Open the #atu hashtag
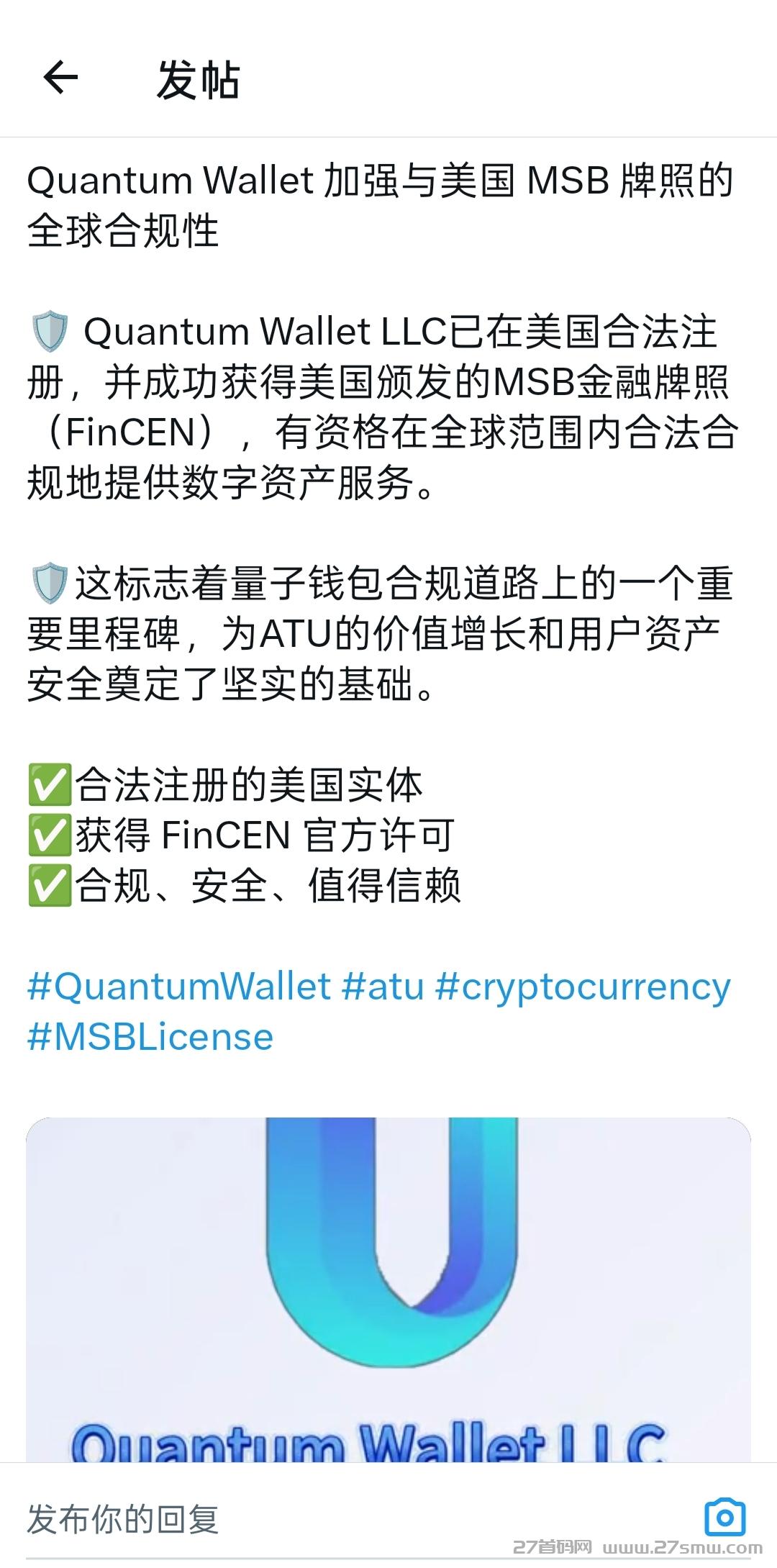 click(383, 986)
